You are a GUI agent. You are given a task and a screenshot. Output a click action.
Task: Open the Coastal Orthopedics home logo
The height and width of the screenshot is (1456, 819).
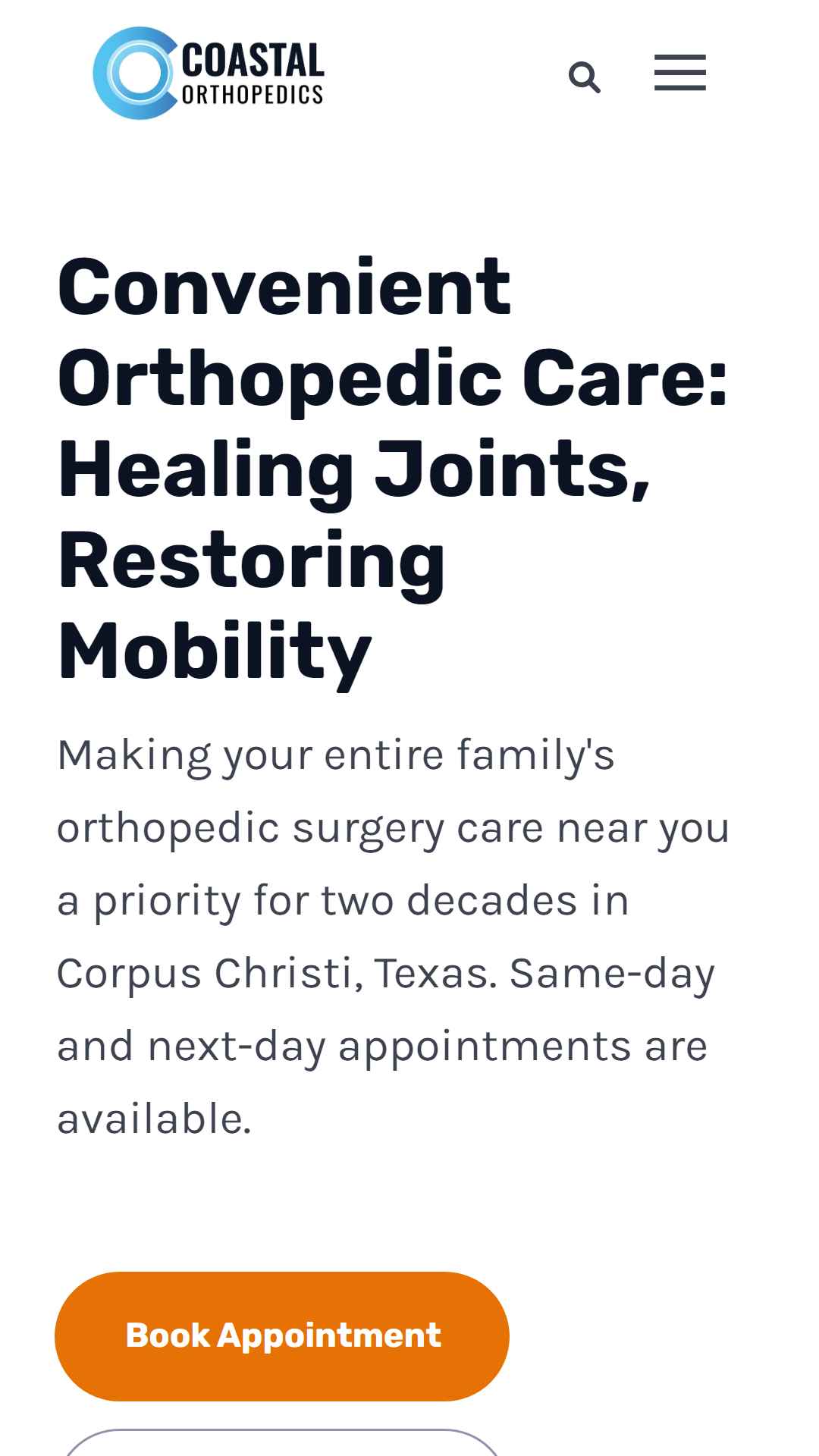click(x=209, y=73)
